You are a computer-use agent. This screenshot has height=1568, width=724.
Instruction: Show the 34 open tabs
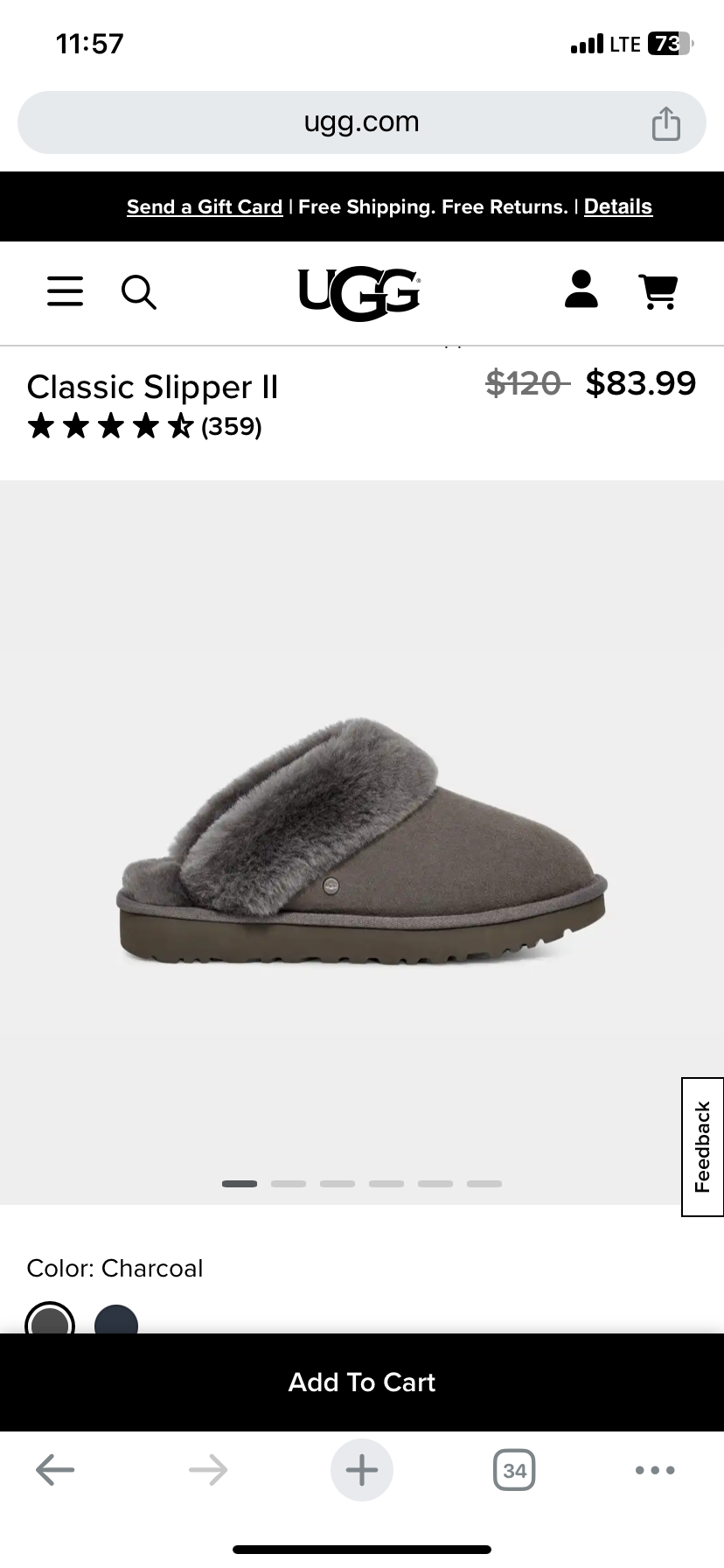click(x=514, y=1470)
